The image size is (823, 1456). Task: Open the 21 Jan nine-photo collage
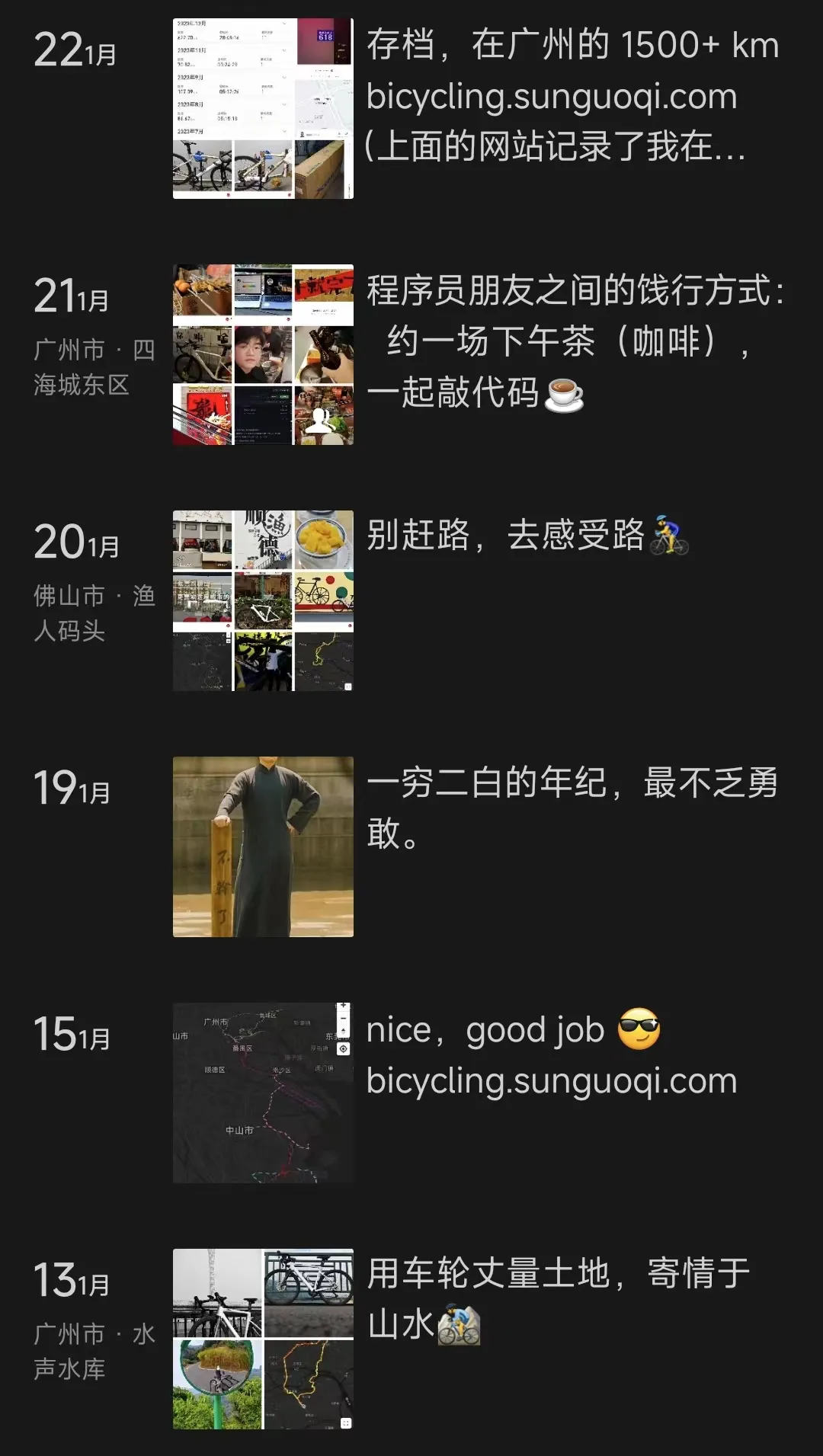[263, 354]
